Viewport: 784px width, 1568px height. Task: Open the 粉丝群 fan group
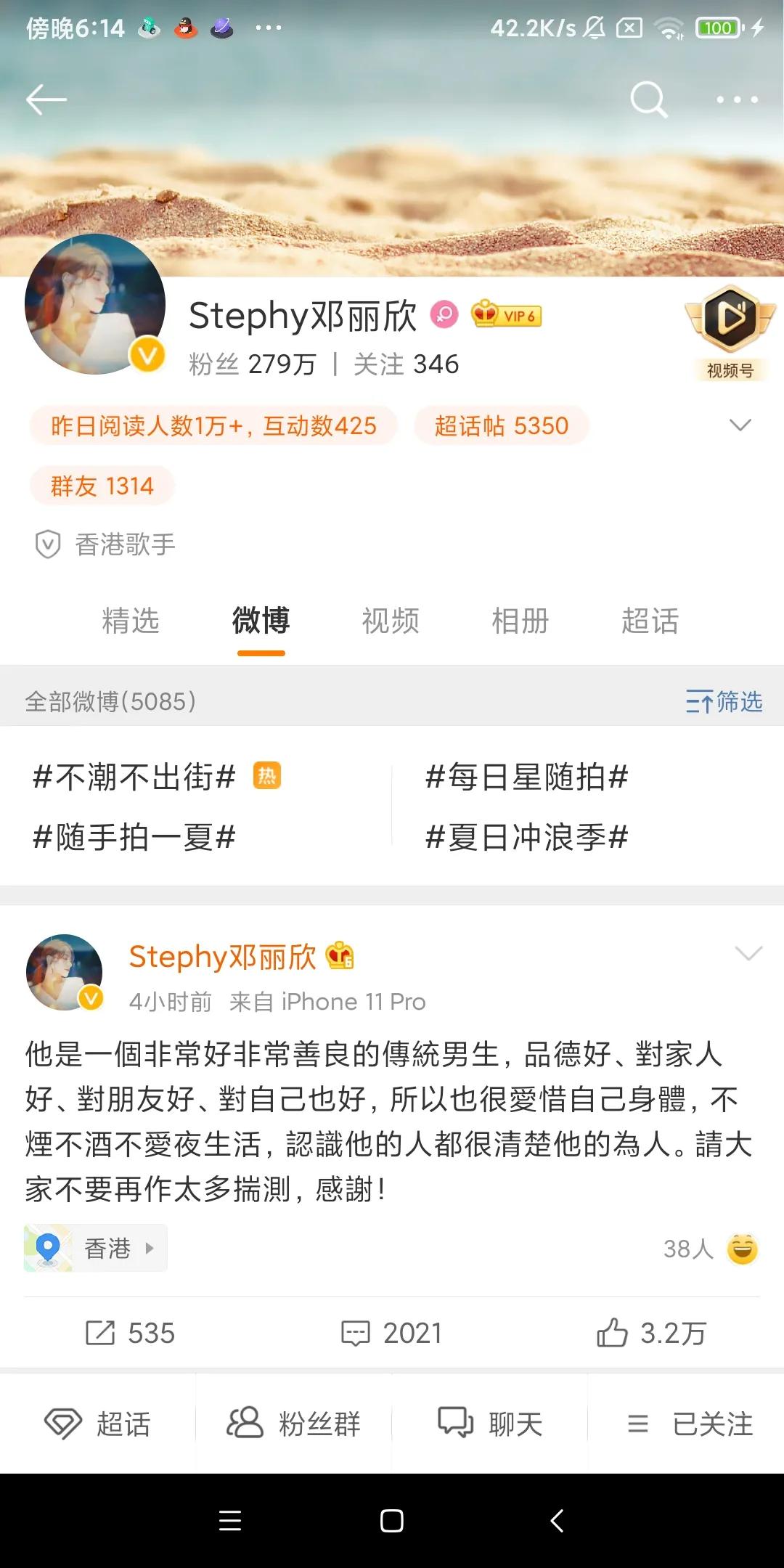coord(294,1424)
